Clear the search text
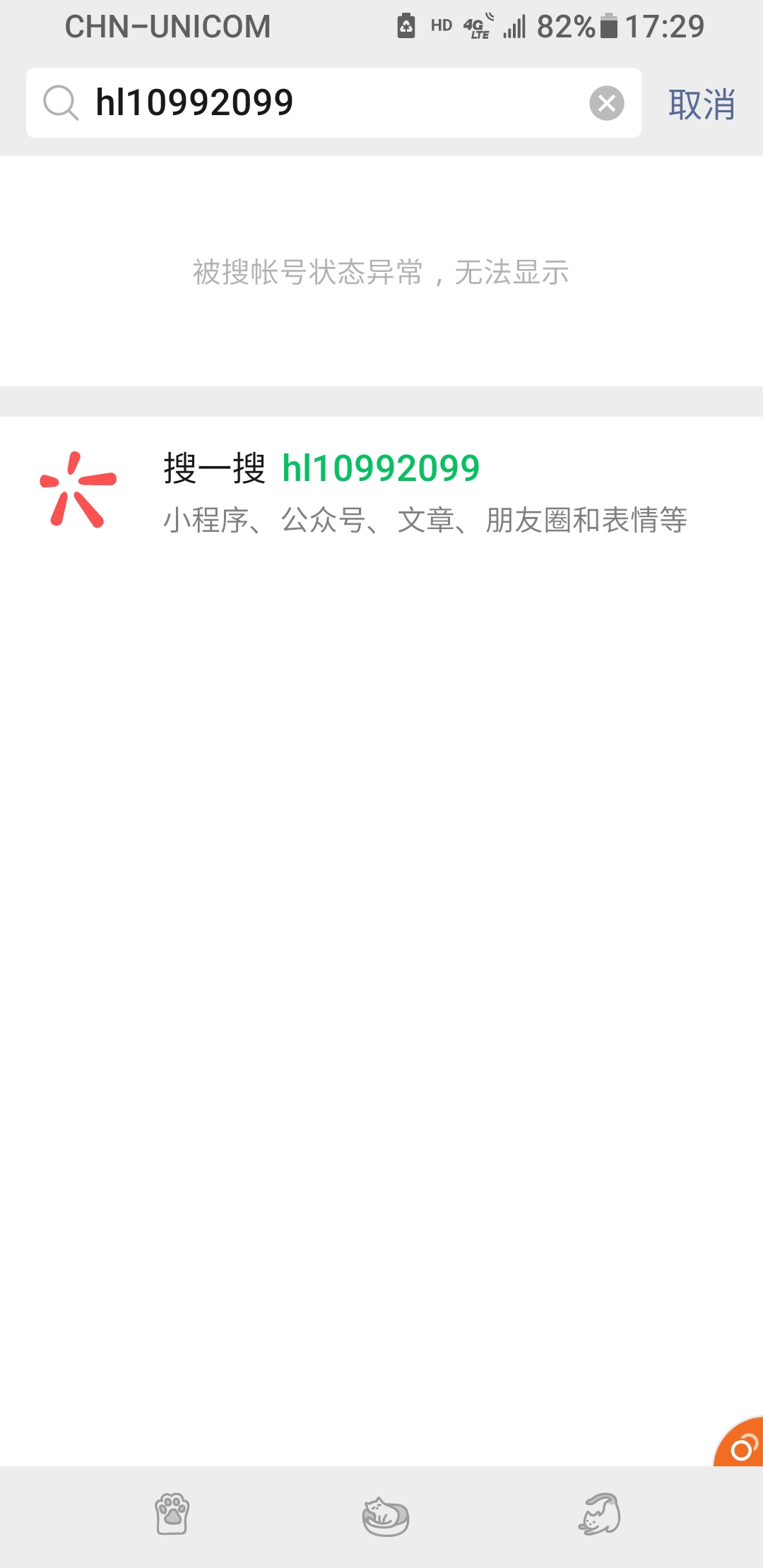The height and width of the screenshot is (1568, 763). pyautogui.click(x=606, y=103)
